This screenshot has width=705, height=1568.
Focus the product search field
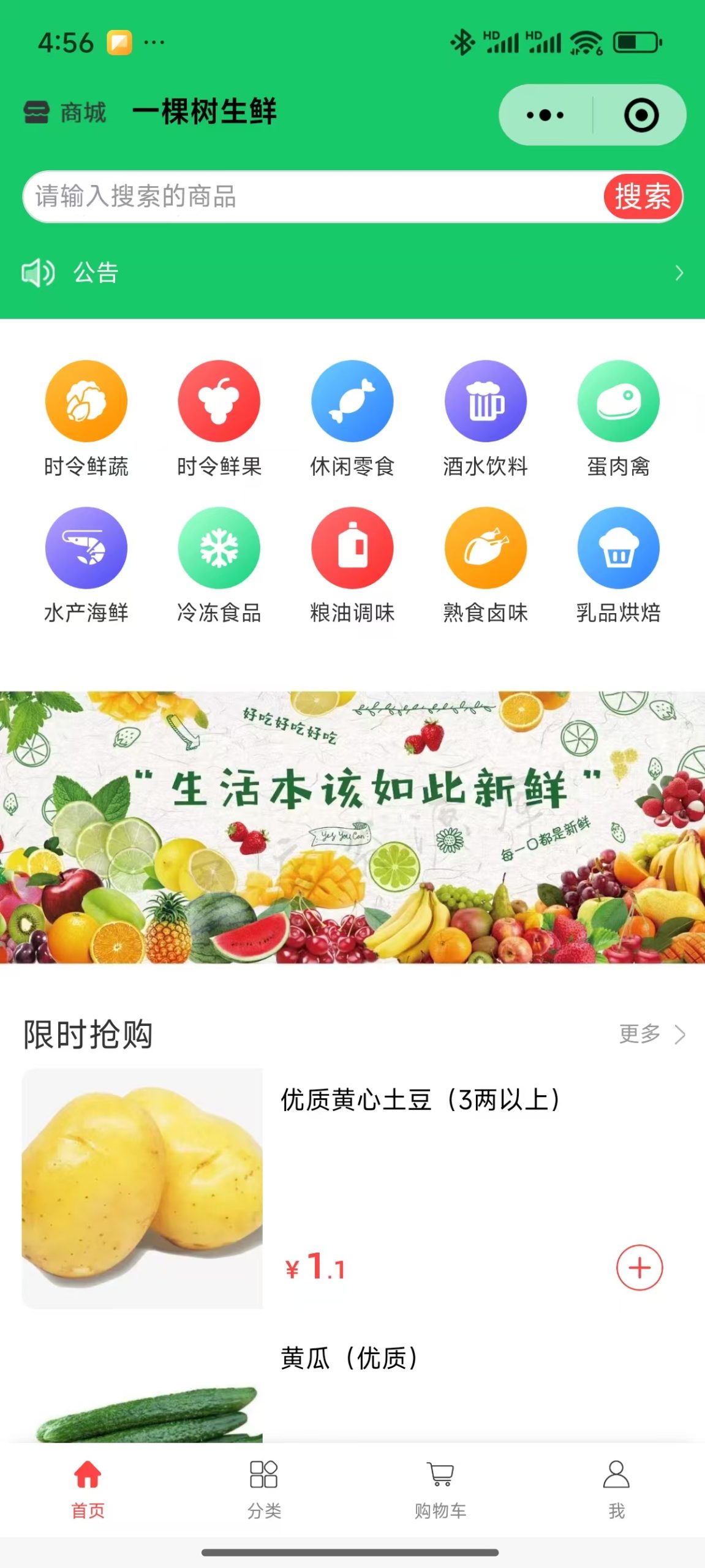click(312, 197)
